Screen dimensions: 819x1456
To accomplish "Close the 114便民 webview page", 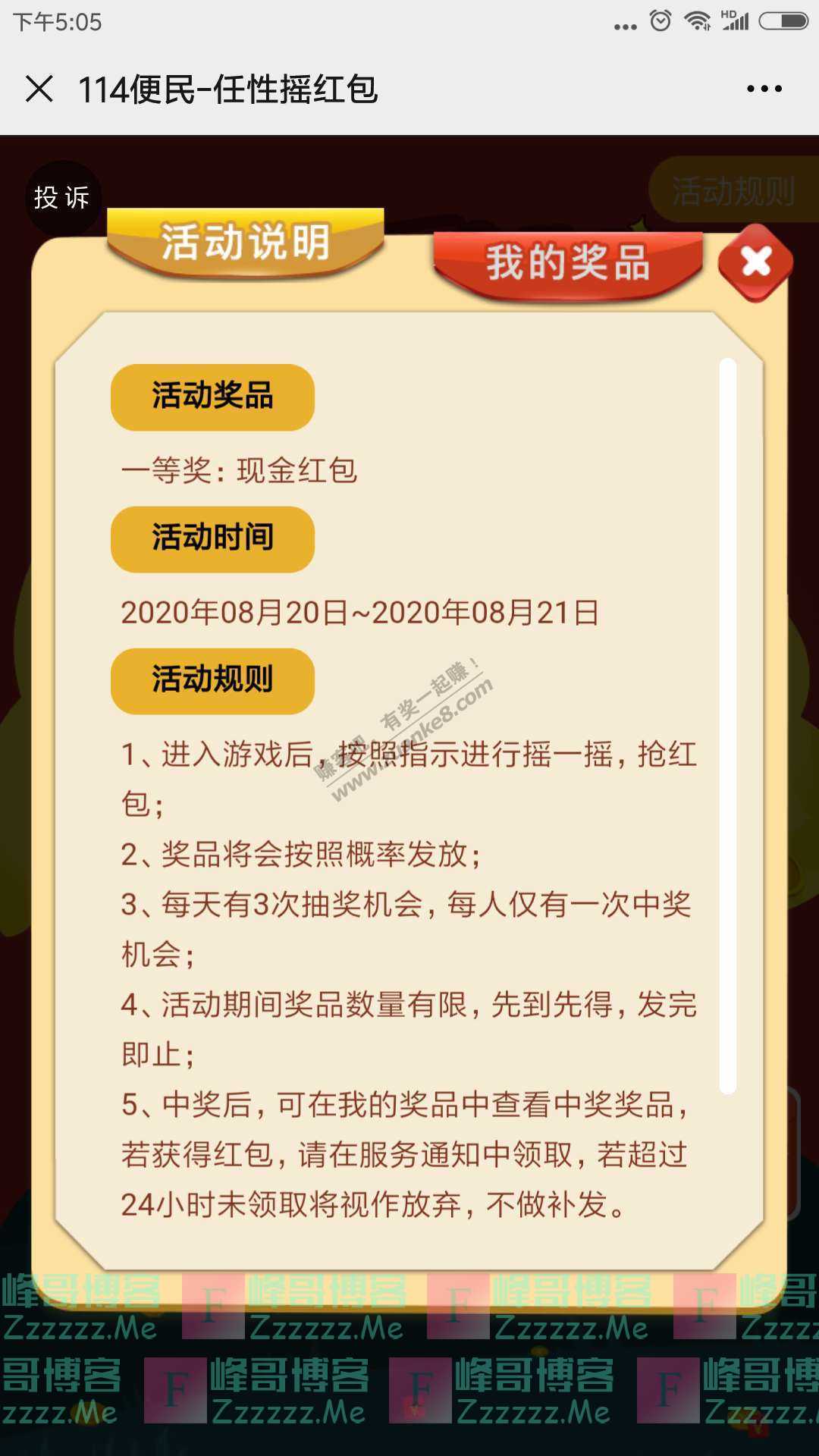I will click(x=39, y=89).
